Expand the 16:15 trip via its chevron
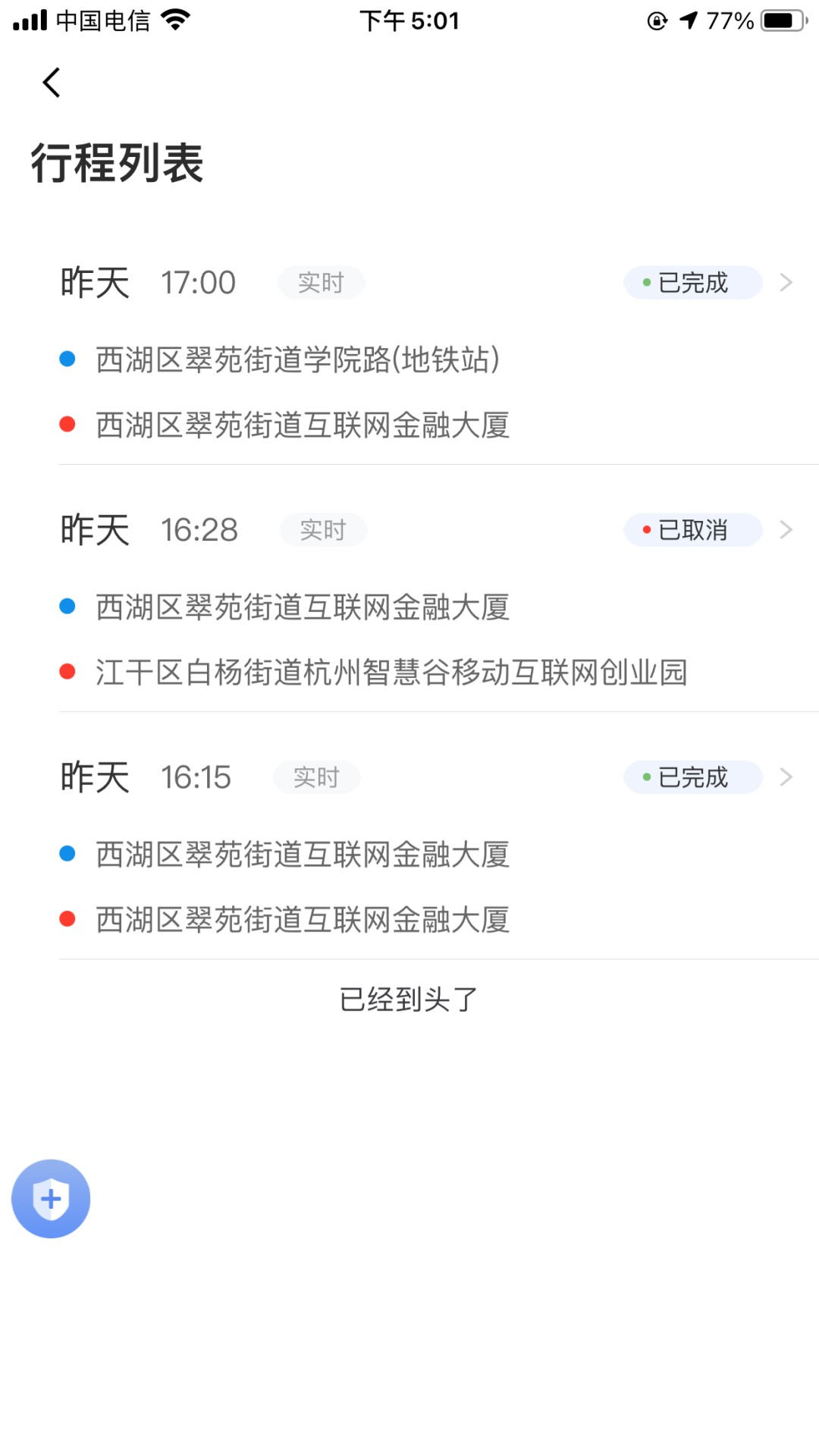The height and width of the screenshot is (1456, 819). (786, 777)
